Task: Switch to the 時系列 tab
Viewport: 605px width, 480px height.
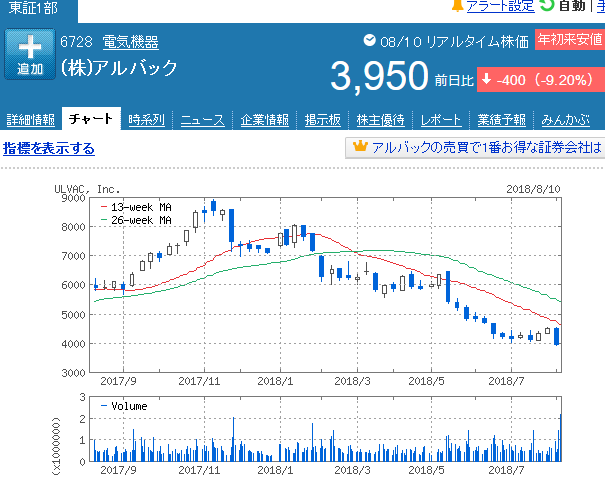Action: click(147, 120)
